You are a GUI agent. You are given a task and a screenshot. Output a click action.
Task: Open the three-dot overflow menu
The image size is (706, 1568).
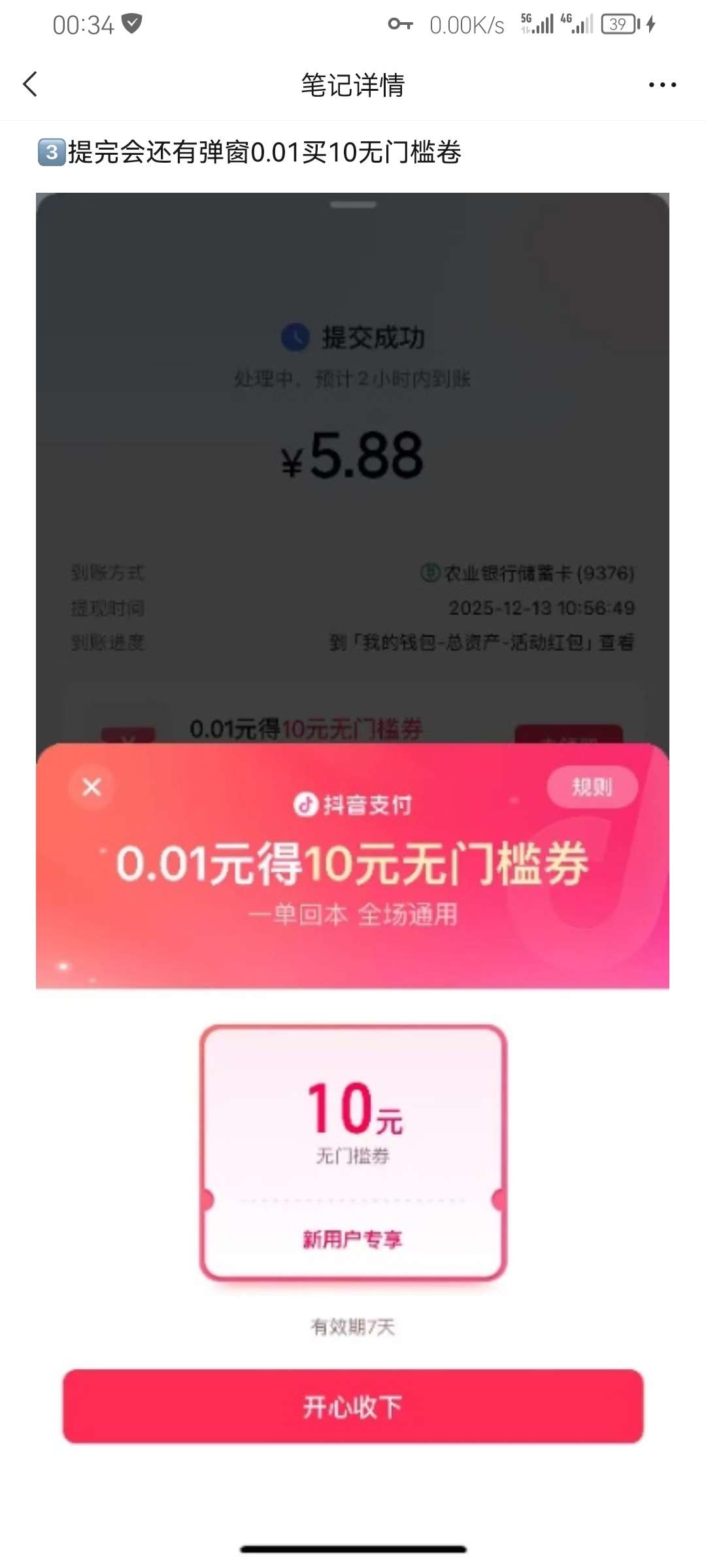point(662,85)
